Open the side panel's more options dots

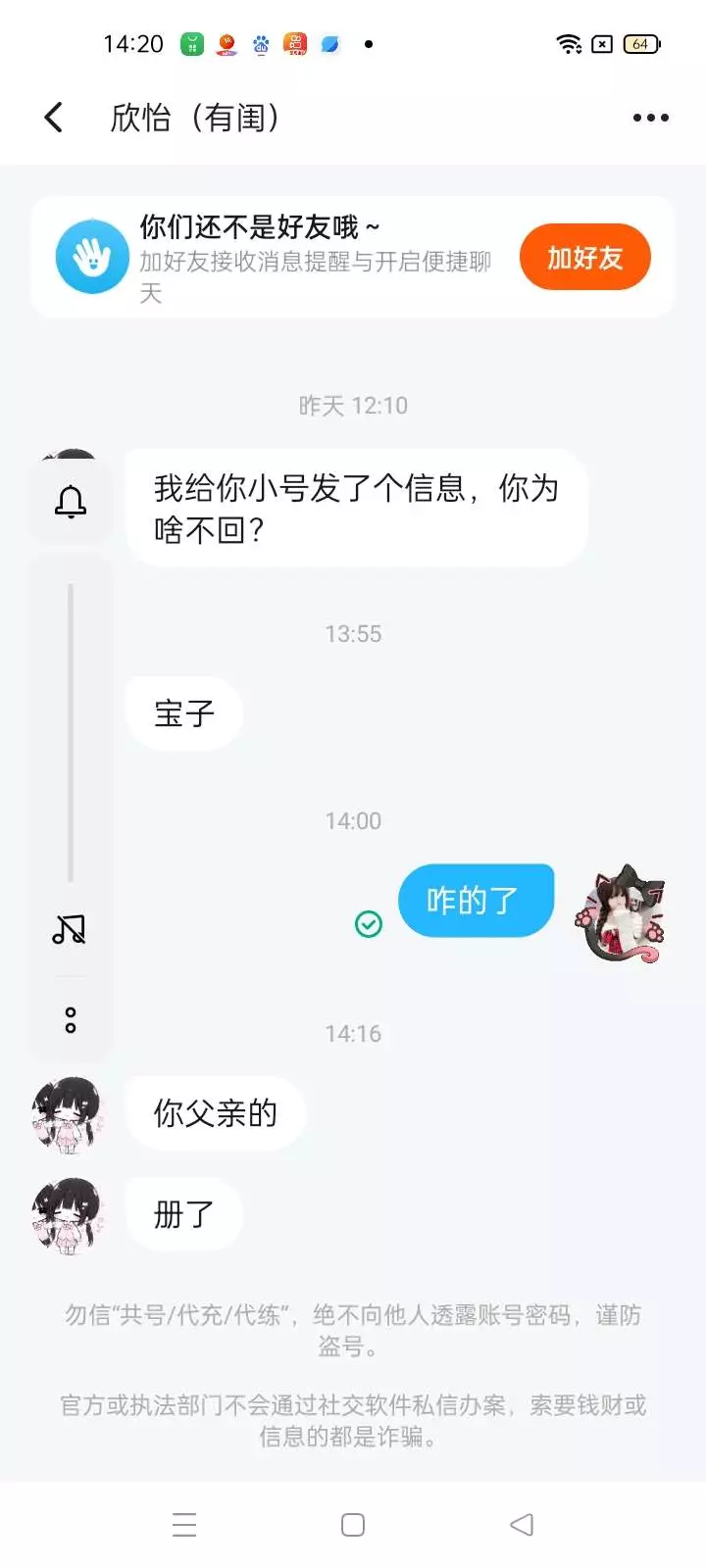pos(70,1020)
